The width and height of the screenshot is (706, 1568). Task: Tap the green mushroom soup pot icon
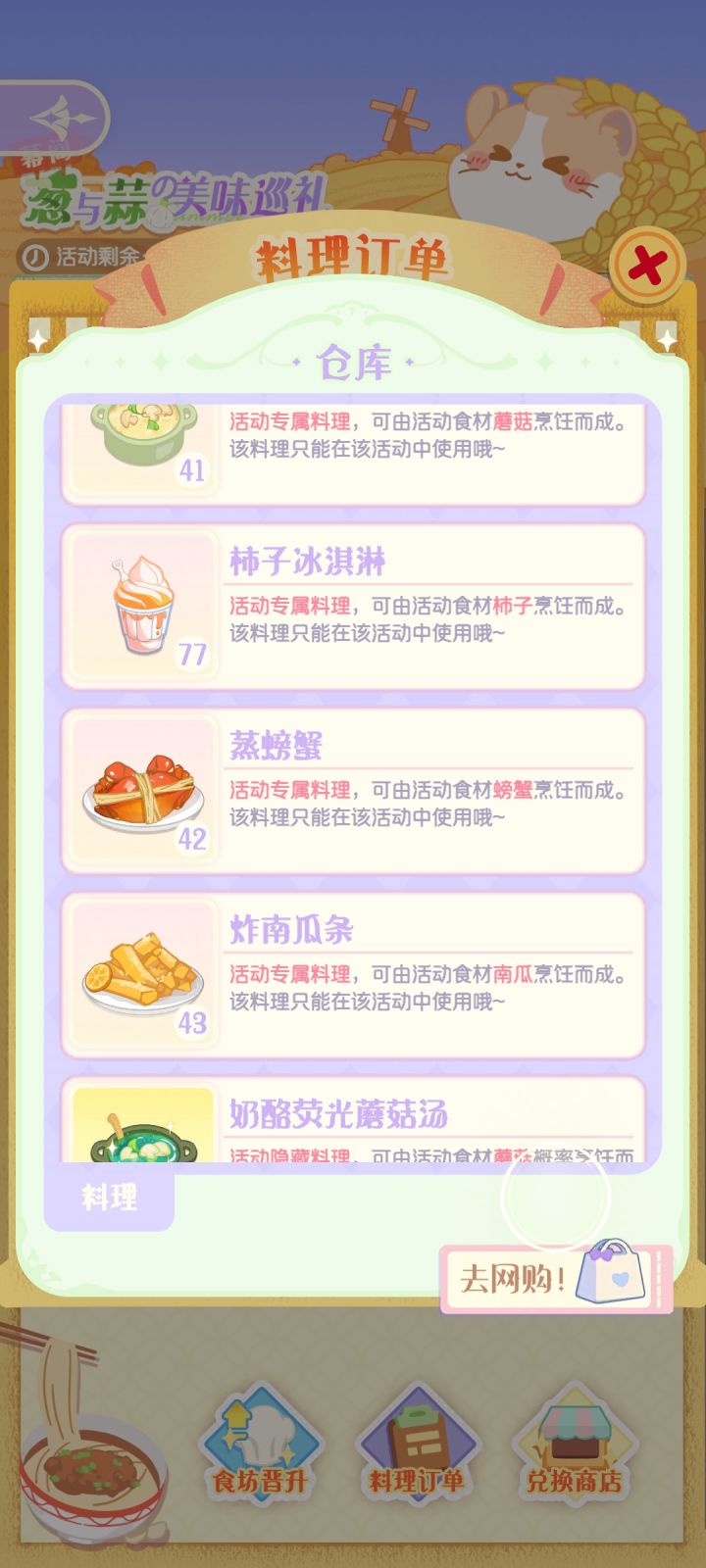click(140, 431)
